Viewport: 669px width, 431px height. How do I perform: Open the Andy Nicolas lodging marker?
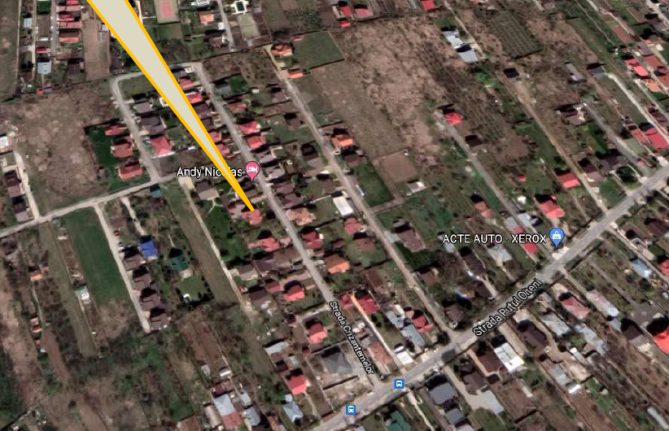point(252,172)
